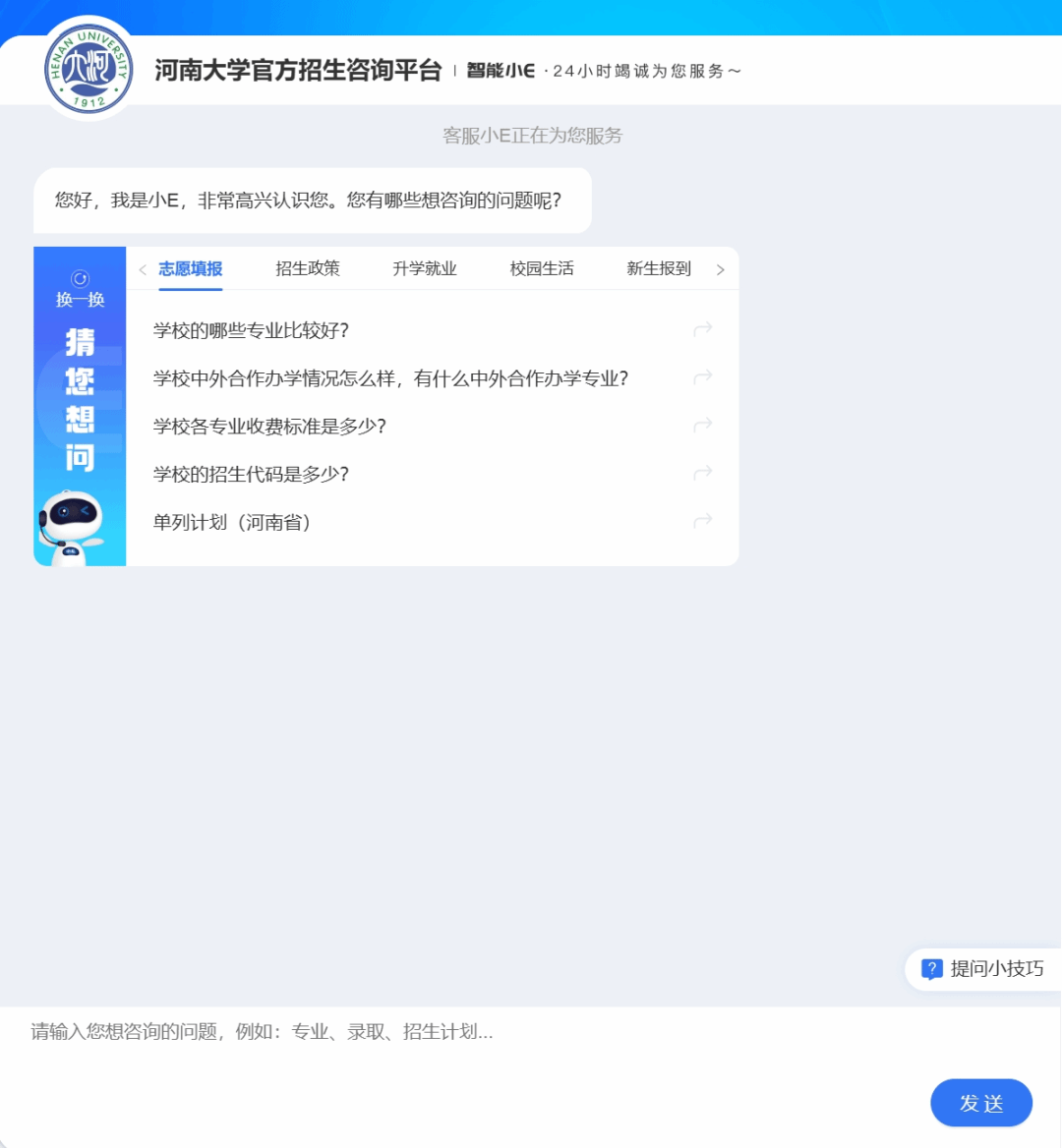Switch to the 升学就业 tab
The width and height of the screenshot is (1062, 1148).
click(x=425, y=268)
